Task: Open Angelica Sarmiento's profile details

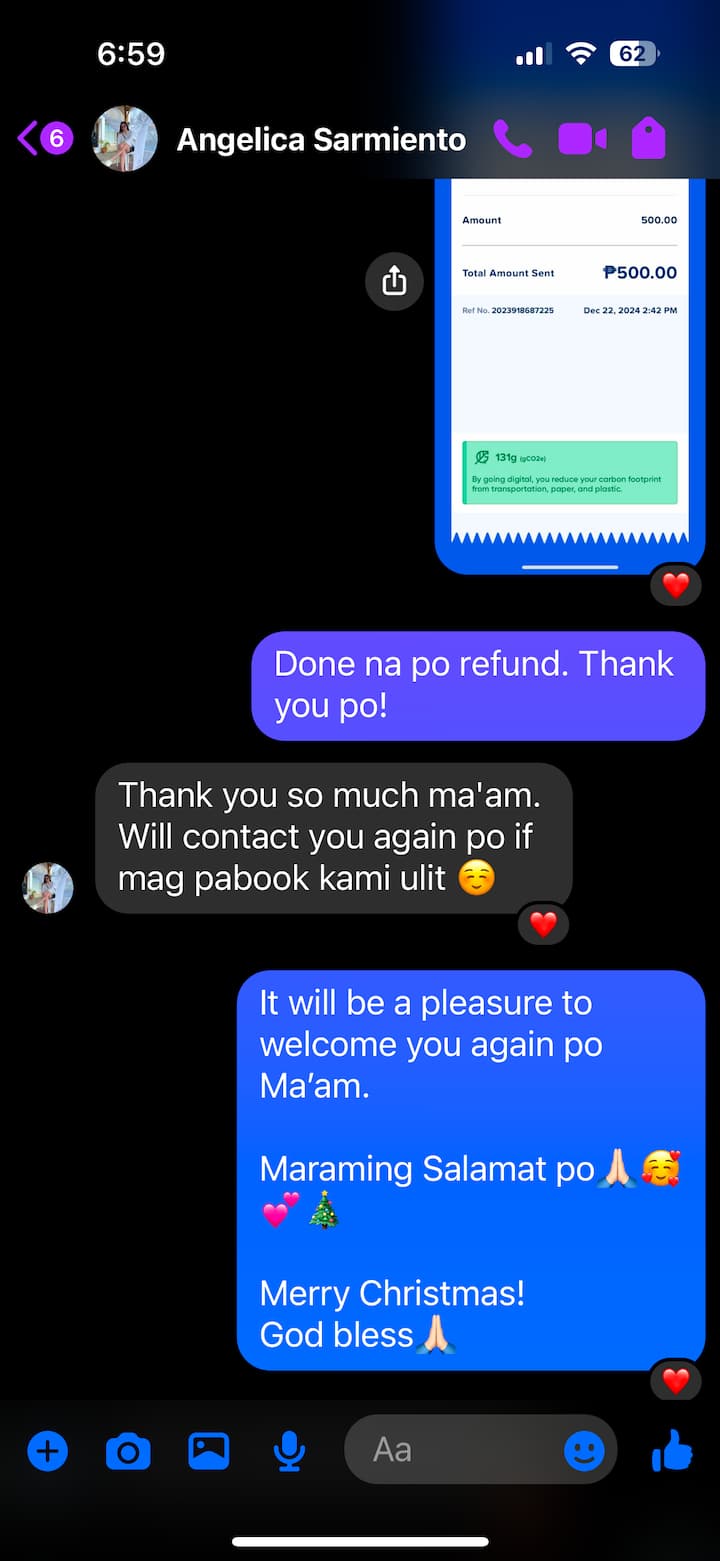Action: click(320, 140)
